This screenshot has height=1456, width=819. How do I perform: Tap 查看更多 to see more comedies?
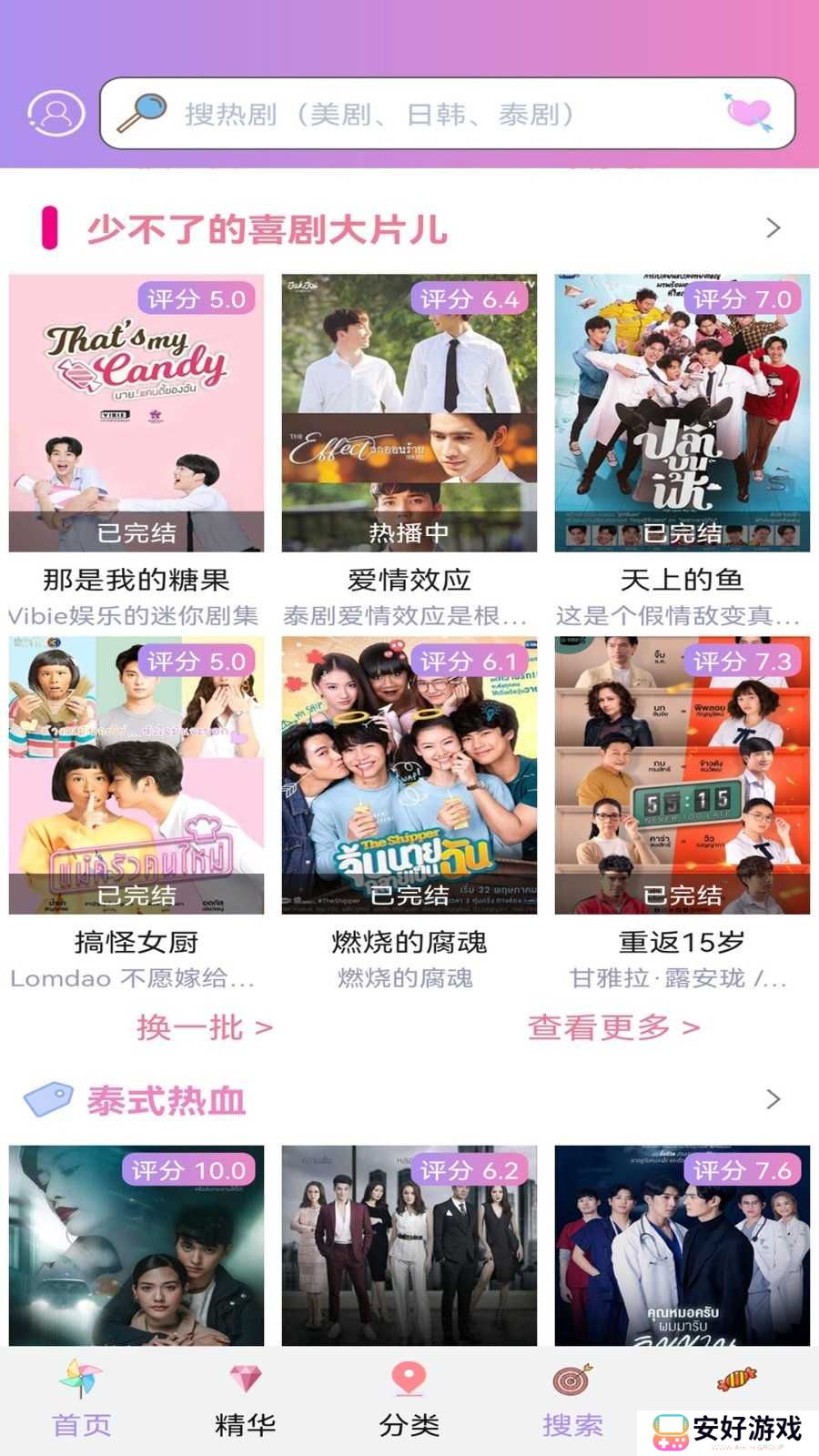613,1027
